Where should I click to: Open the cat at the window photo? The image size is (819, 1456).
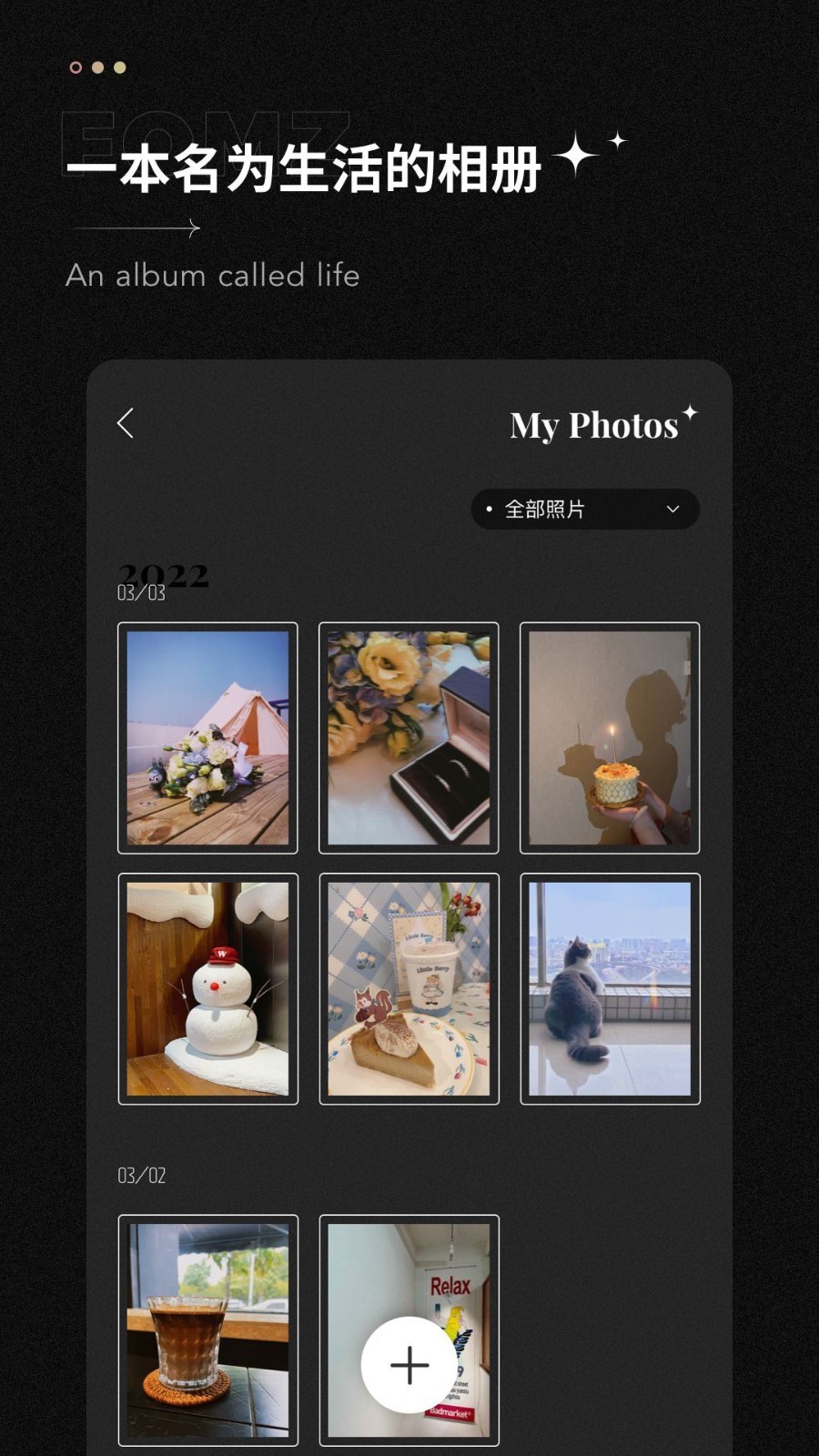coord(610,988)
